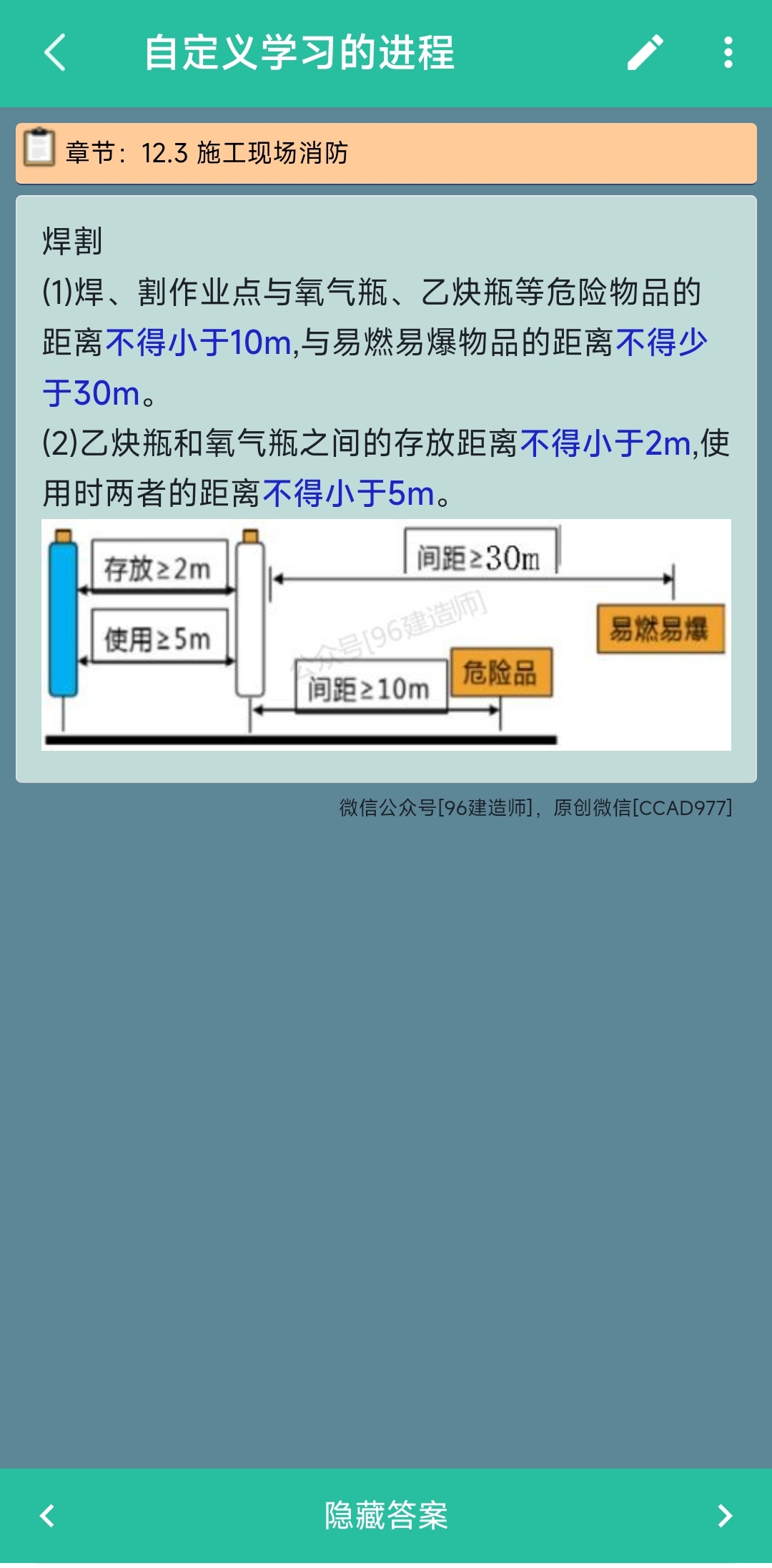This screenshot has width=772, height=1568.
Task: Go back using the top-left arrow
Action: [x=54, y=52]
